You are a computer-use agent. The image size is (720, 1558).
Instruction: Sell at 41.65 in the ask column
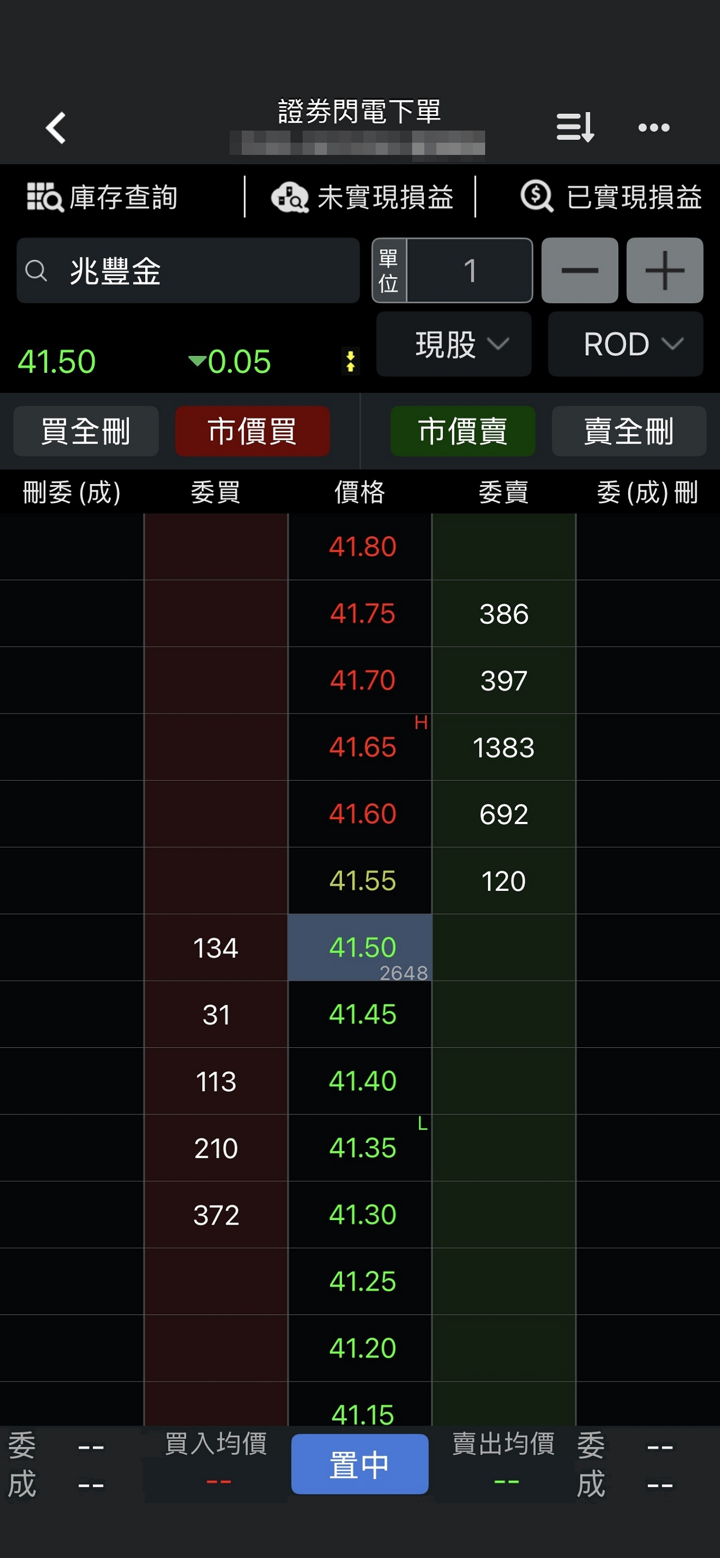point(504,747)
